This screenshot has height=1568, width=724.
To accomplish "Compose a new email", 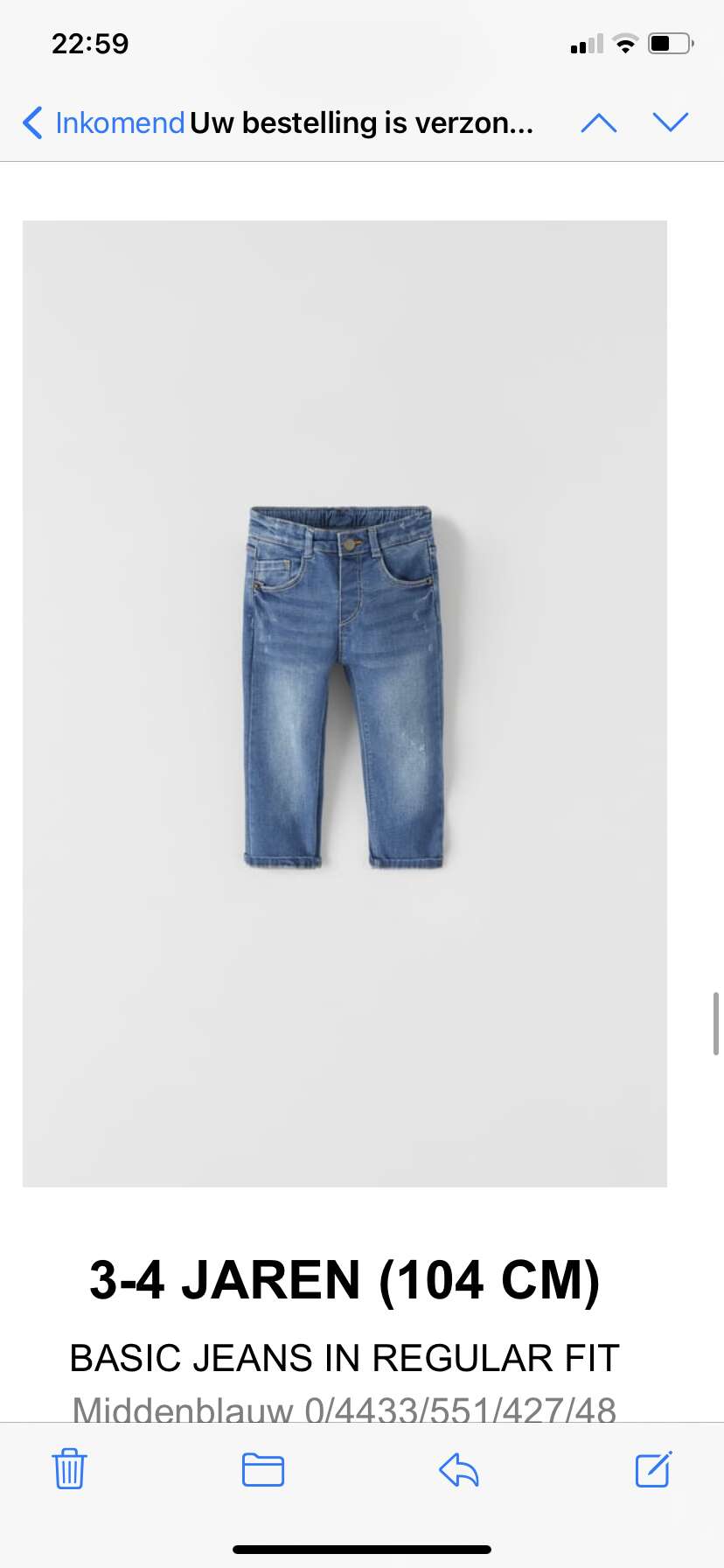I will click(653, 1469).
